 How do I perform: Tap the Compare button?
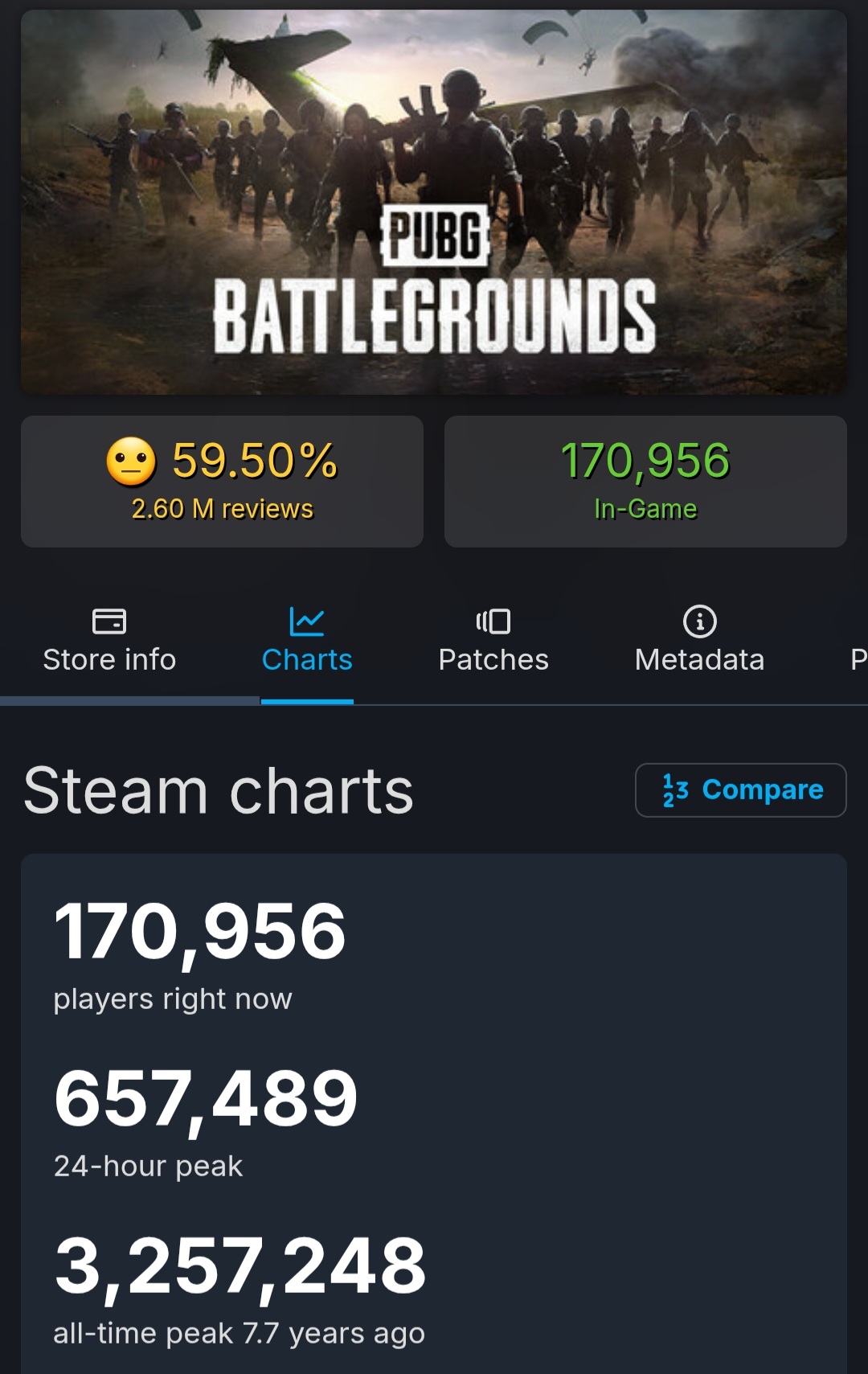click(740, 790)
